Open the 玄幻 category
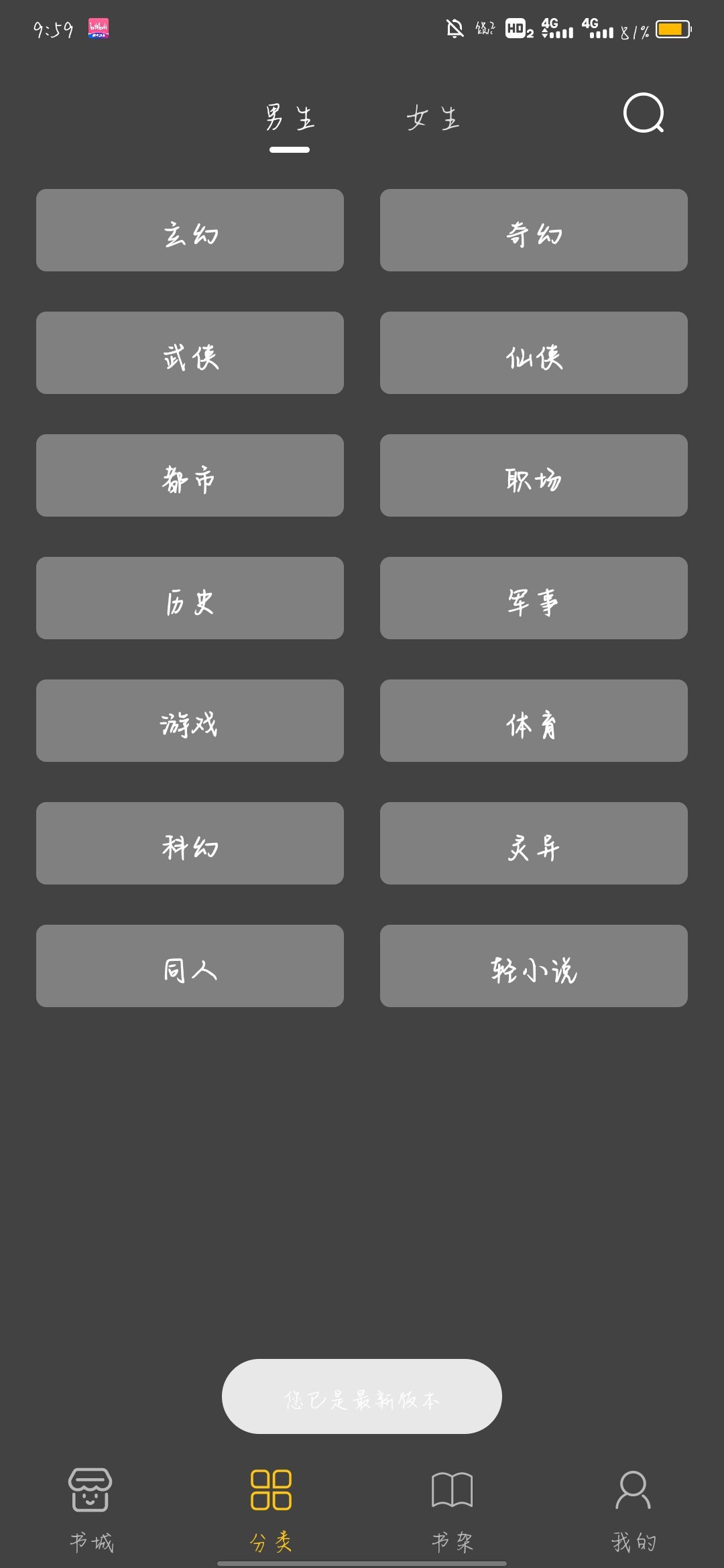This screenshot has width=724, height=1568. 190,231
